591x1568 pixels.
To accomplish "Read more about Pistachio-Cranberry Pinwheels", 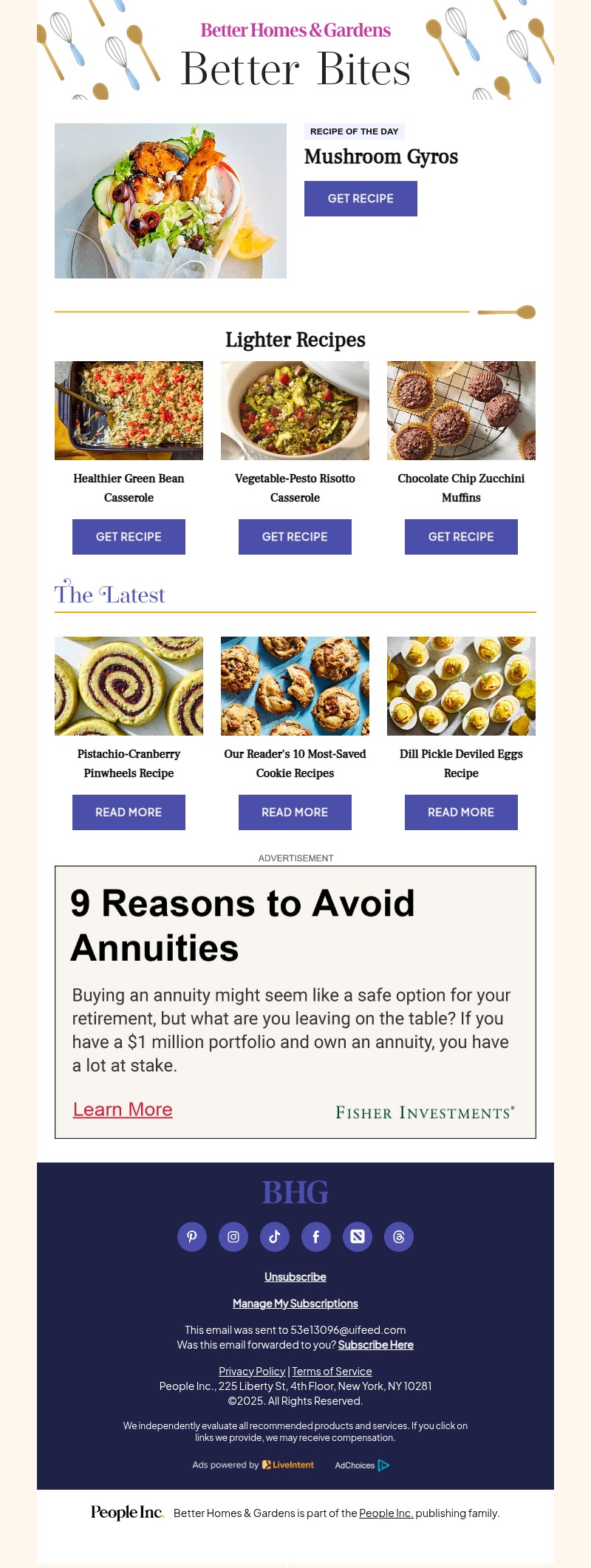I will point(129,812).
